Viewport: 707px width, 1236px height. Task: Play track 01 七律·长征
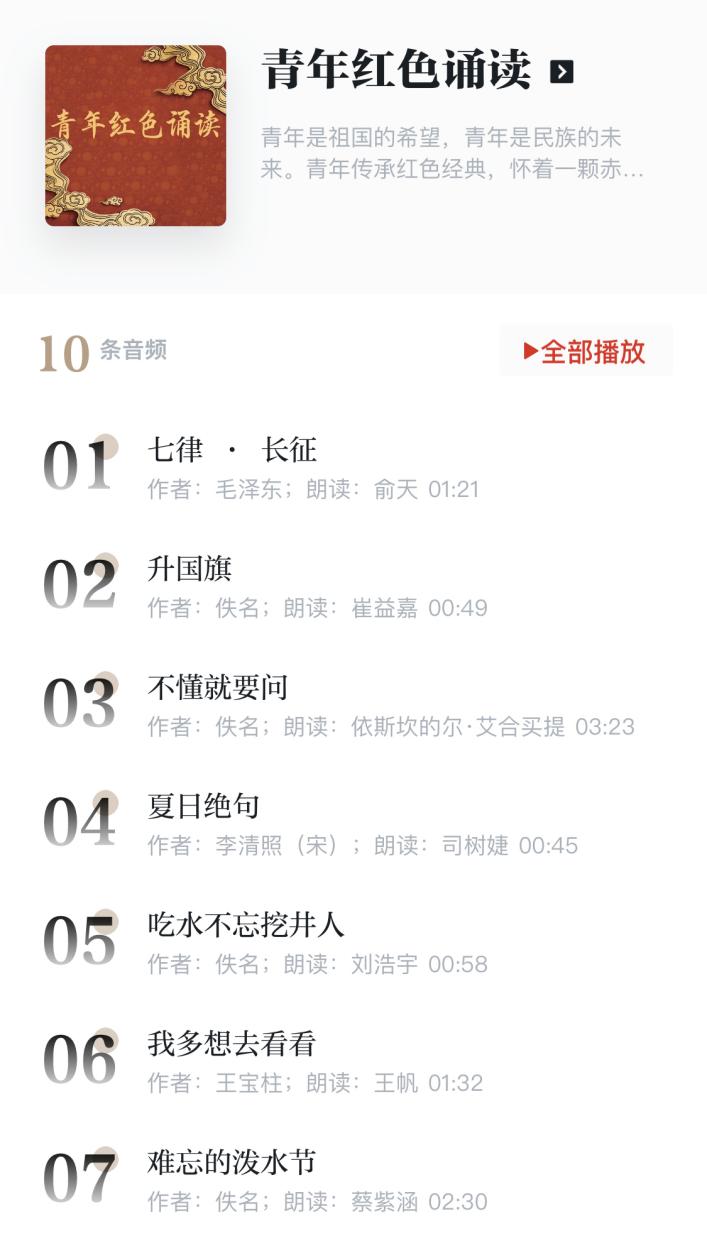tap(232, 451)
